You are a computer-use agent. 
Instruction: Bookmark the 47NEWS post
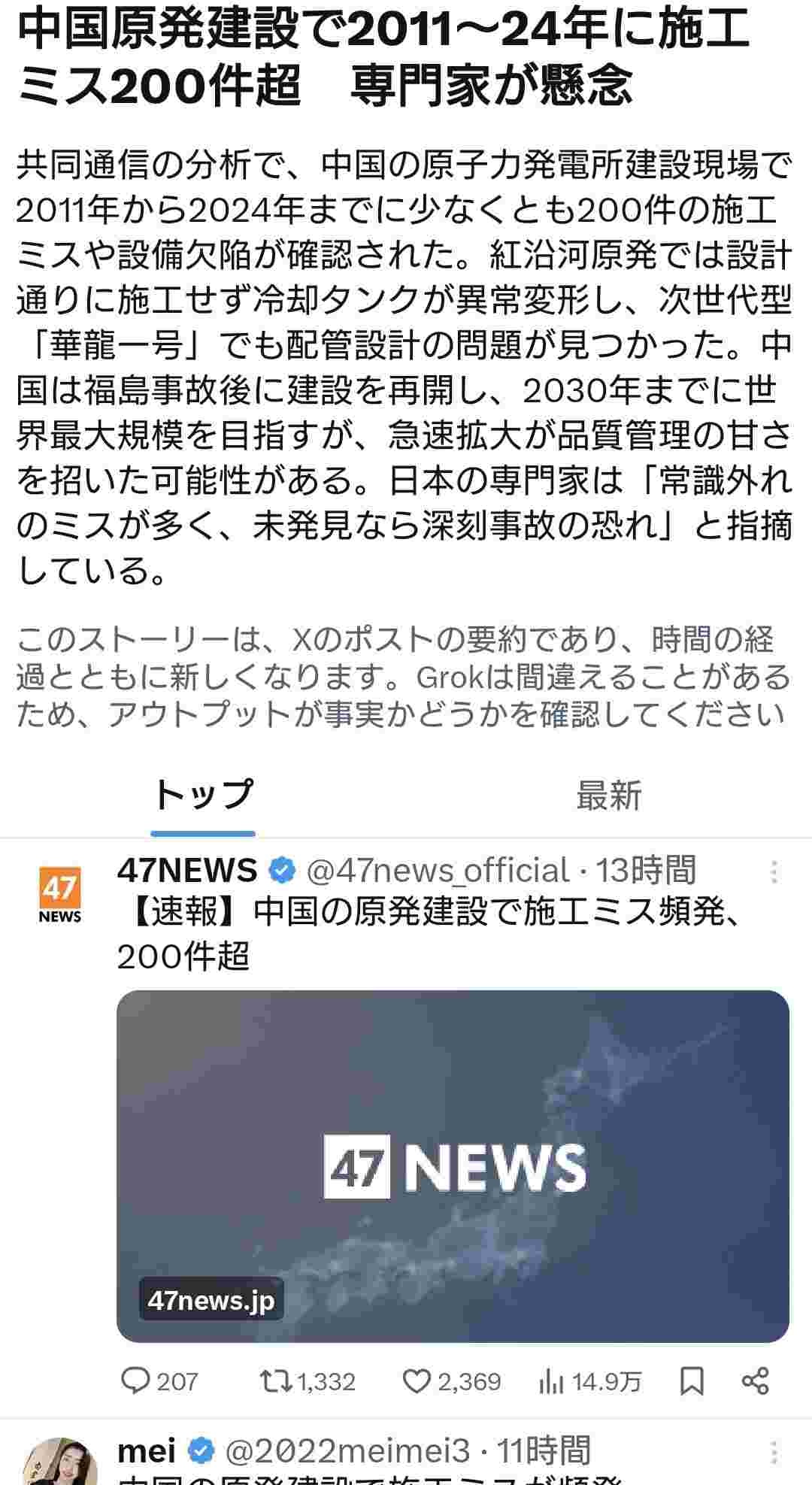pyautogui.click(x=692, y=1380)
